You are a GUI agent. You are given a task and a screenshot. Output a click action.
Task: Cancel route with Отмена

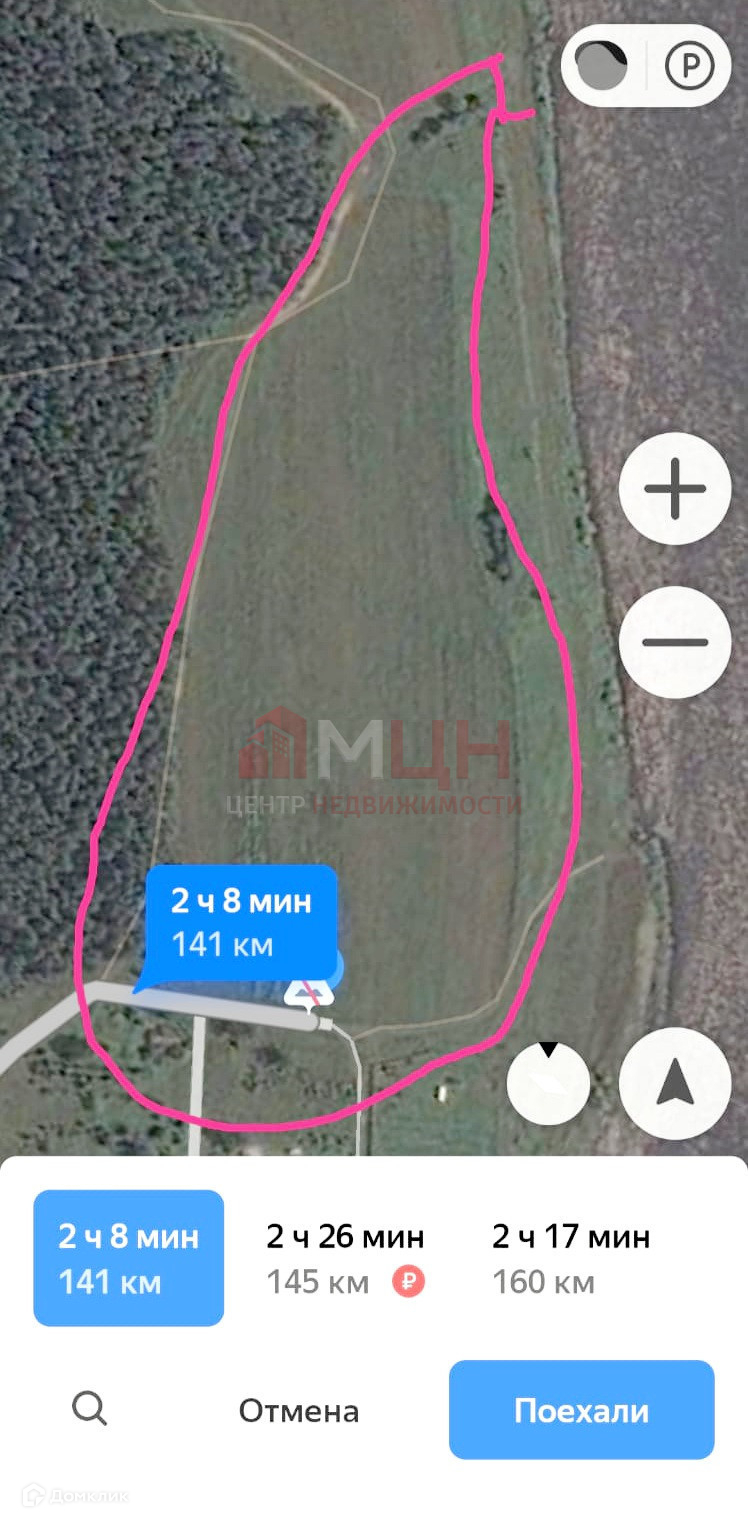[x=298, y=1411]
